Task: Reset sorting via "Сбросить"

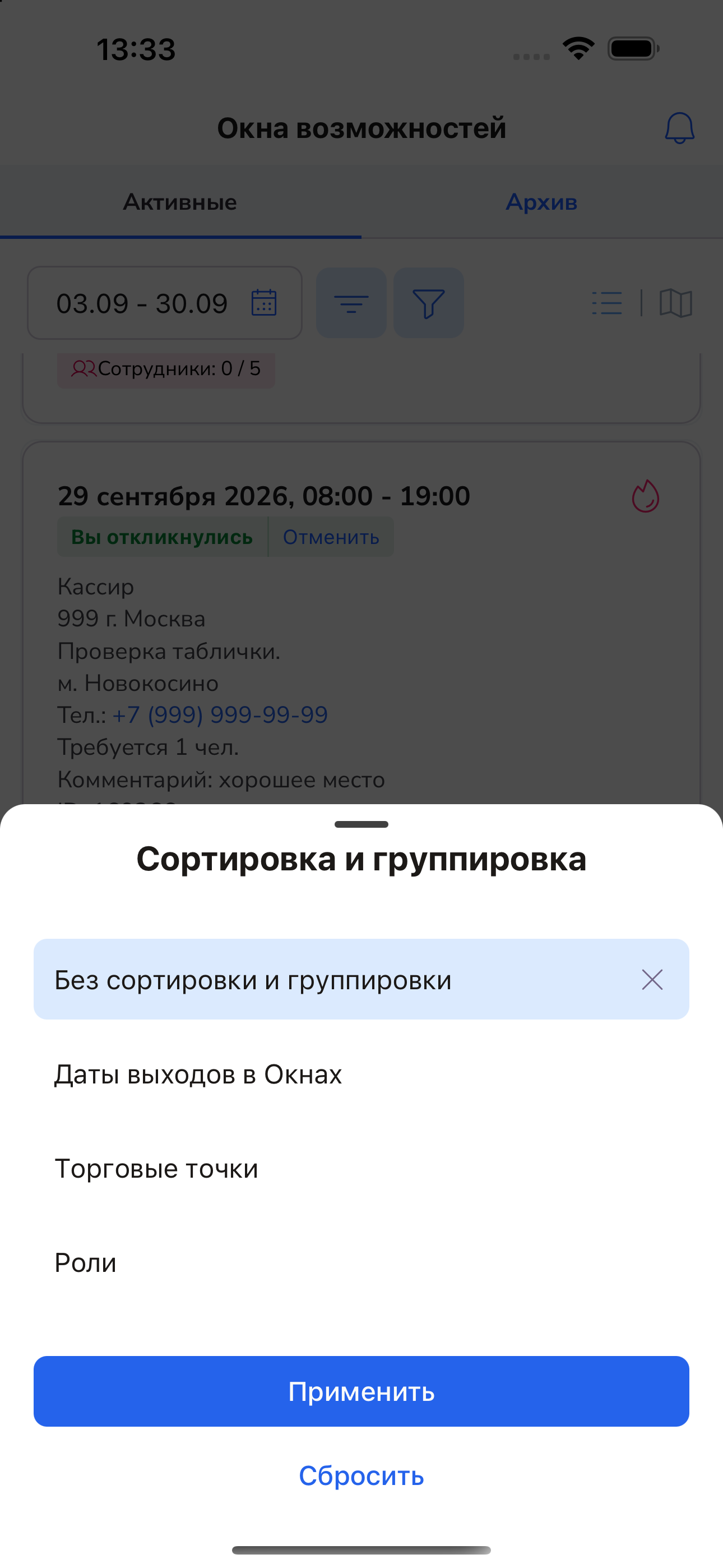Action: 361,1475
